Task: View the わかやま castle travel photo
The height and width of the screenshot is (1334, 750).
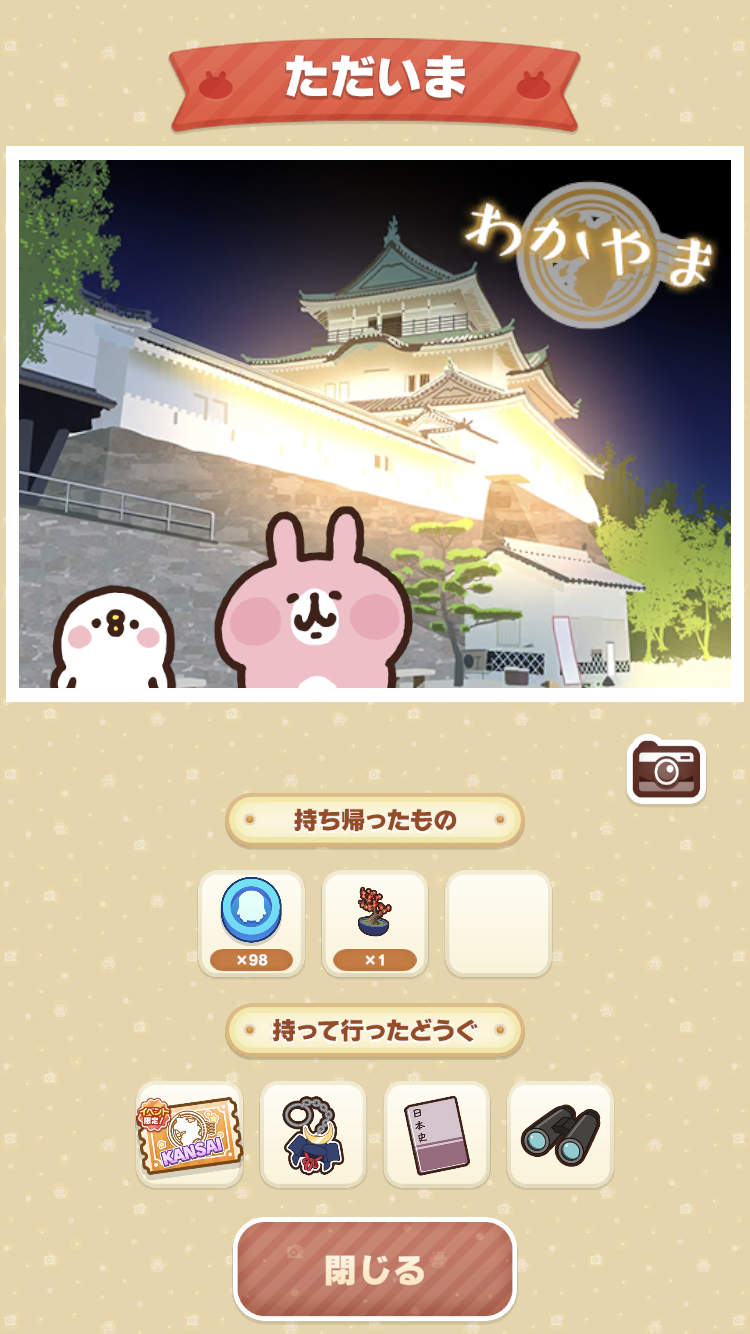Action: [375, 424]
